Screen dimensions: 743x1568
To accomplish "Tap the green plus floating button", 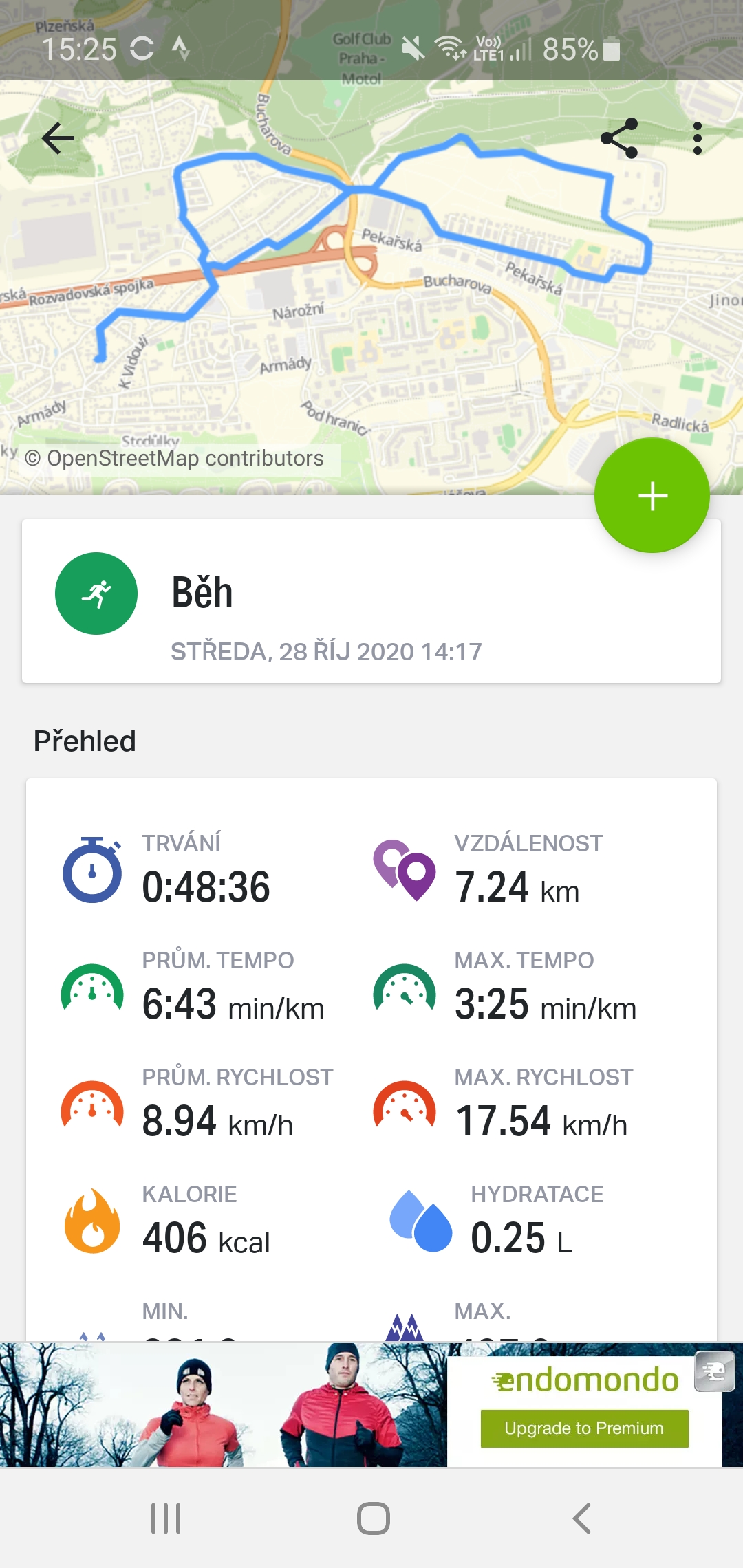I will click(652, 495).
